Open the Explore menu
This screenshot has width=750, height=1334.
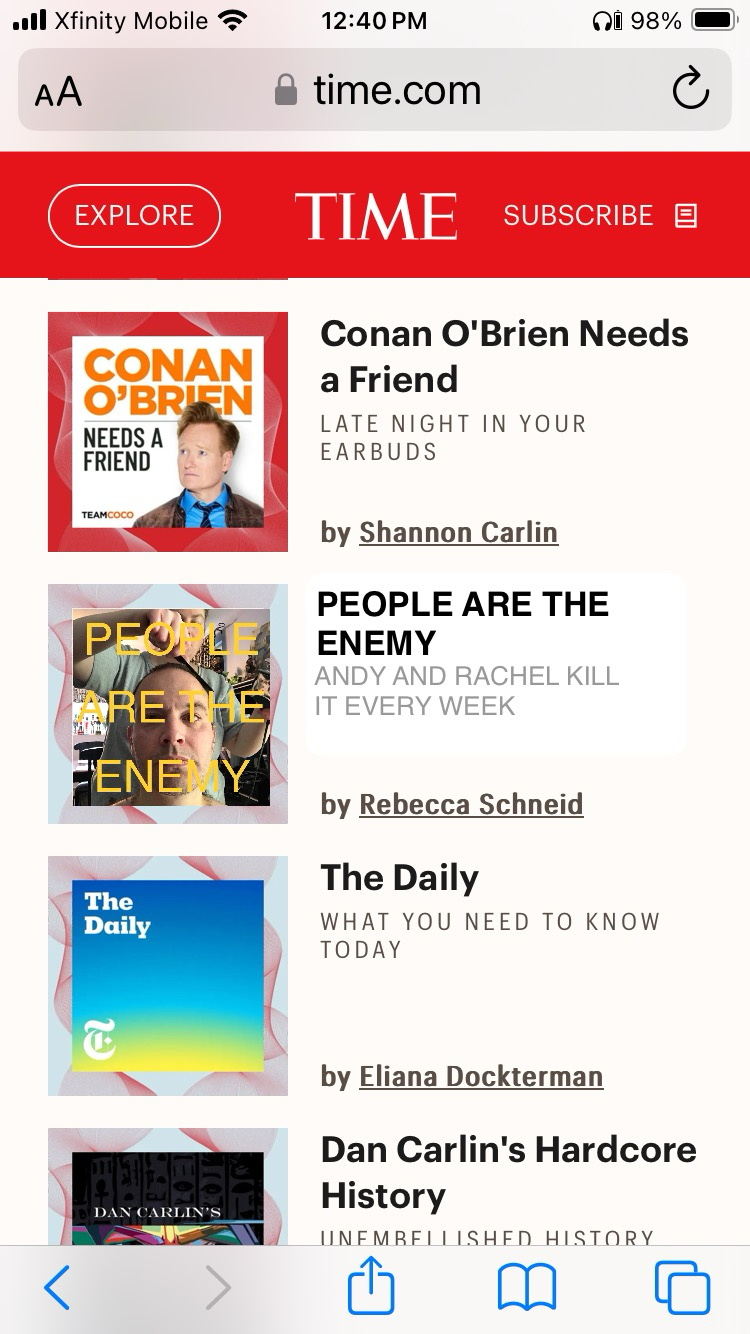click(x=134, y=215)
